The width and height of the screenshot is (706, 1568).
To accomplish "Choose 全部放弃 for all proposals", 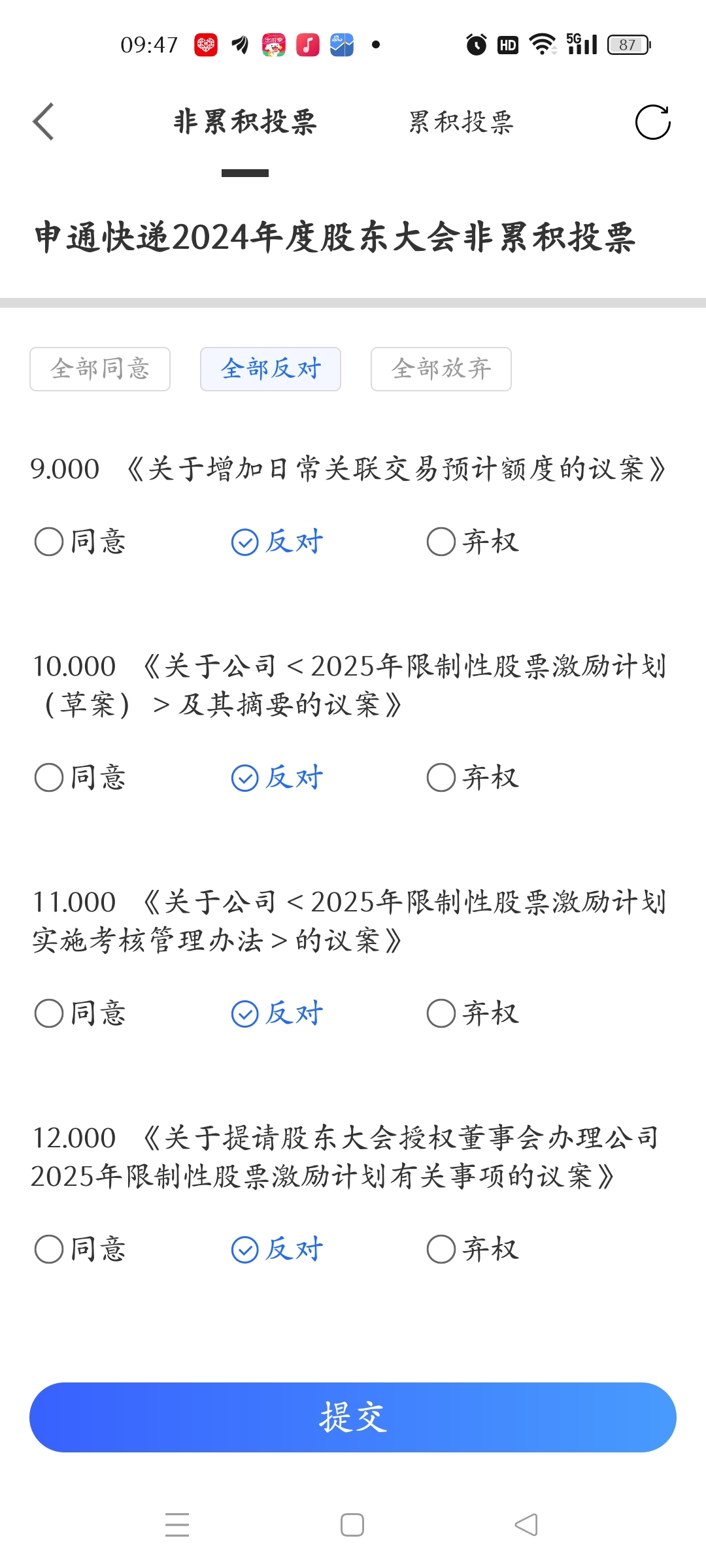I will click(x=441, y=369).
